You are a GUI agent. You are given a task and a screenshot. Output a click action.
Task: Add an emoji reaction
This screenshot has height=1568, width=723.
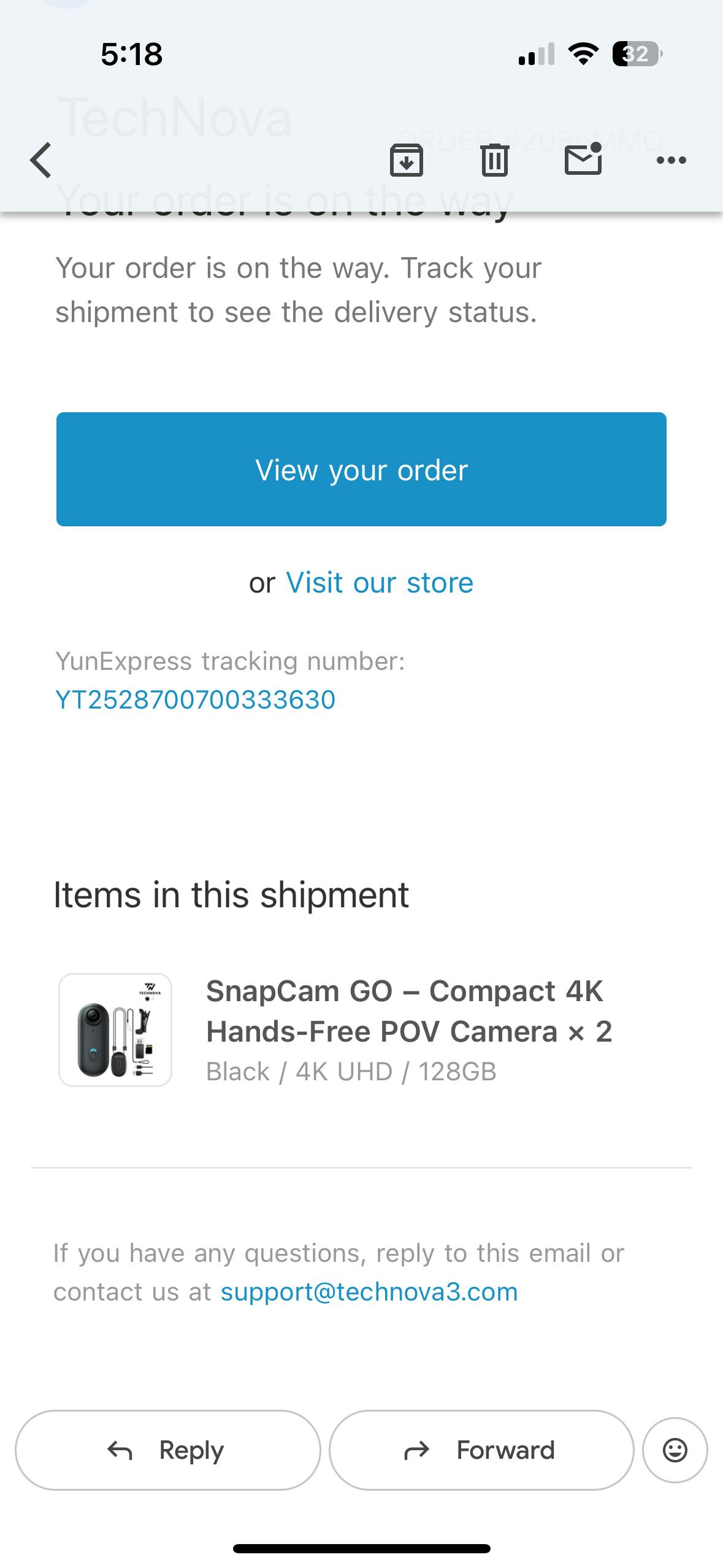(x=675, y=1450)
